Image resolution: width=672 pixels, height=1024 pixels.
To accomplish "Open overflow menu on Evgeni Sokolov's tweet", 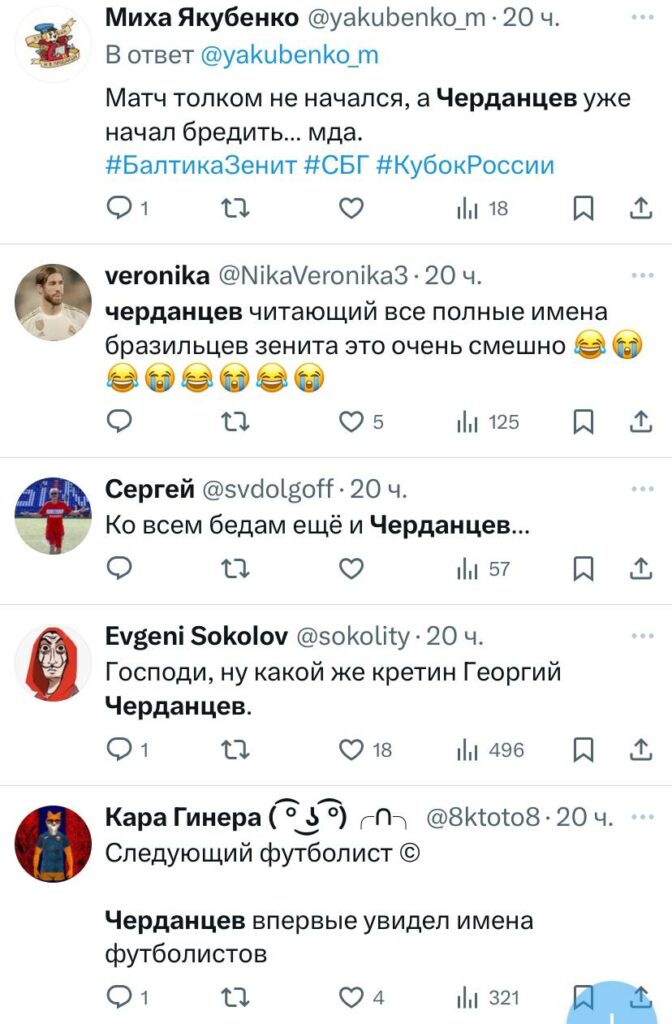I will pyautogui.click(x=643, y=635).
